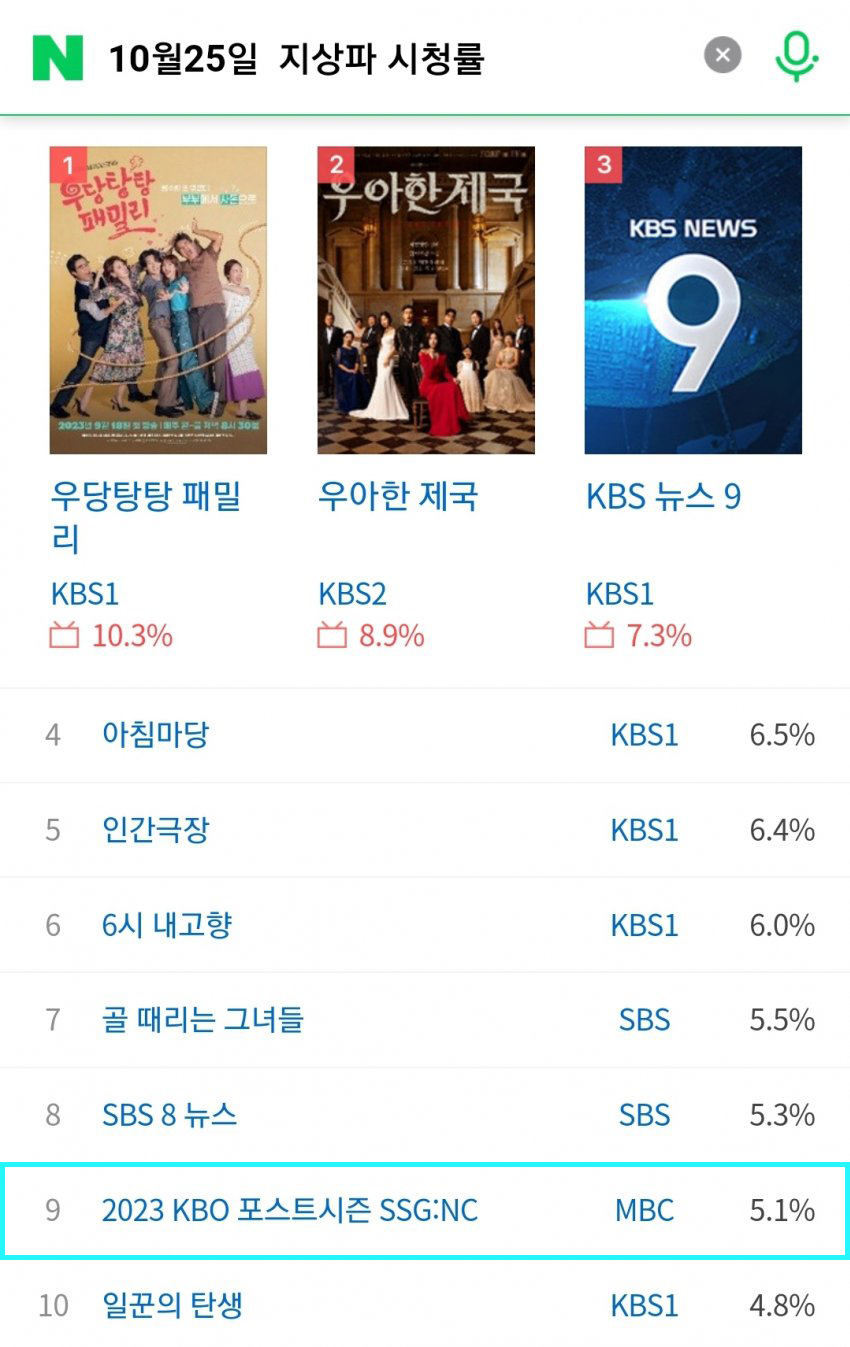Start voice search with the microphone icon
The width and height of the screenshot is (850, 1347).
click(793, 55)
